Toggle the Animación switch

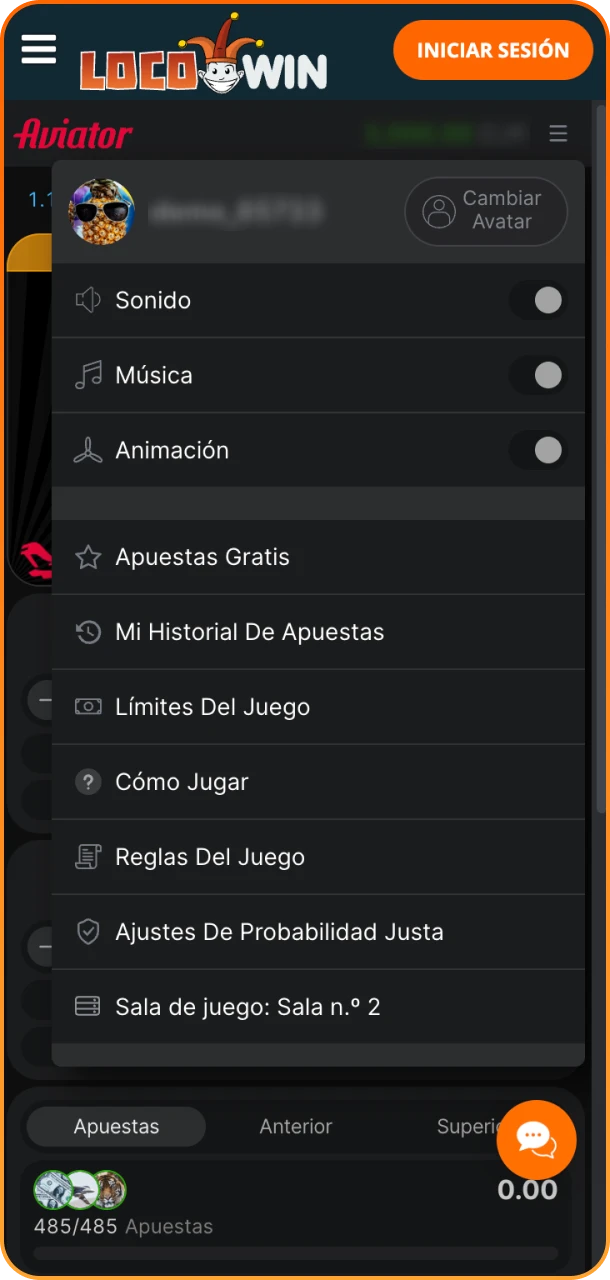pyautogui.click(x=539, y=450)
